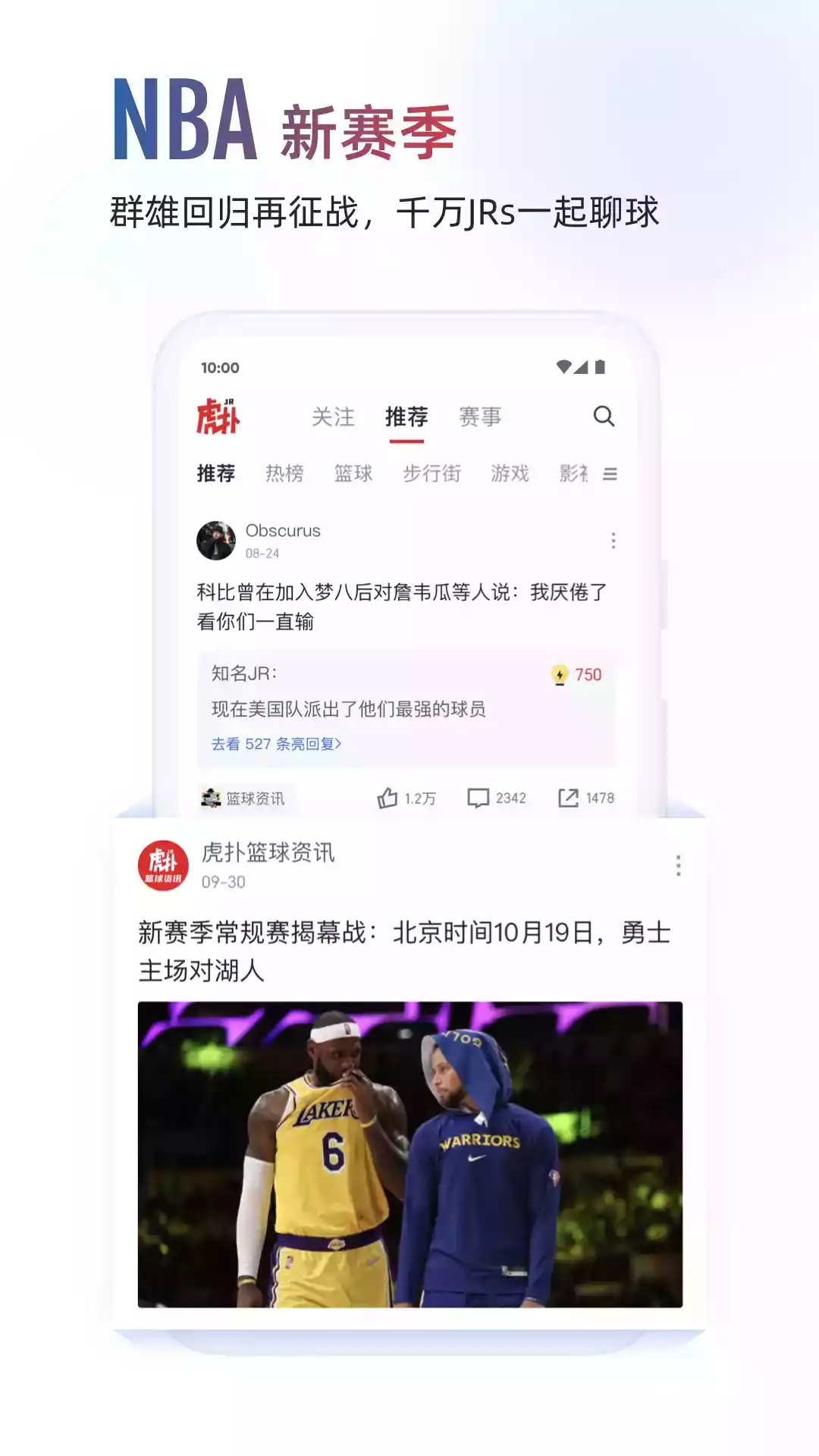Open the 篮球 channel
The height and width of the screenshot is (1456, 819).
353,474
